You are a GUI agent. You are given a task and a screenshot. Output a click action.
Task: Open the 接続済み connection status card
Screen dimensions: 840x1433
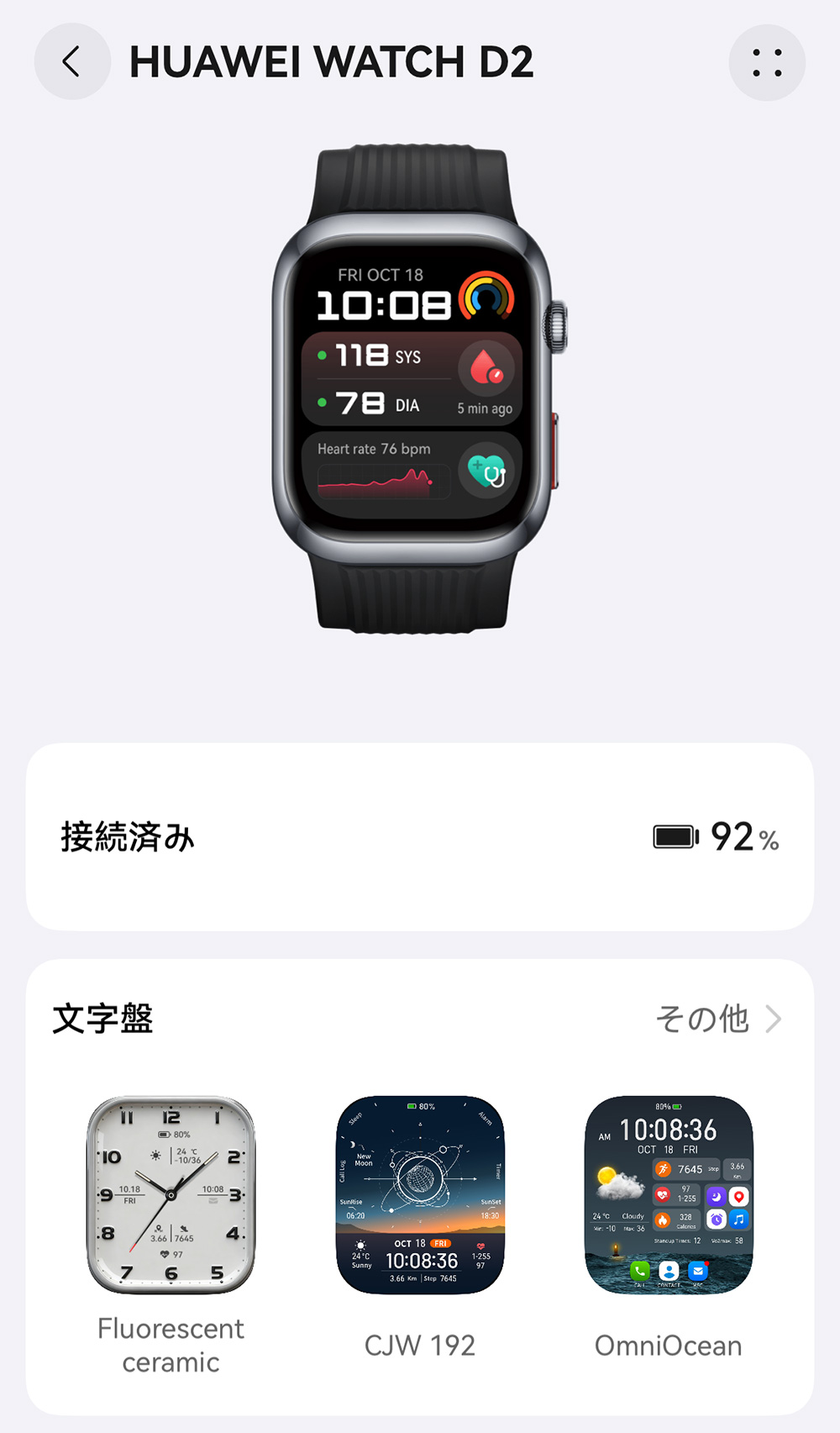coord(420,836)
